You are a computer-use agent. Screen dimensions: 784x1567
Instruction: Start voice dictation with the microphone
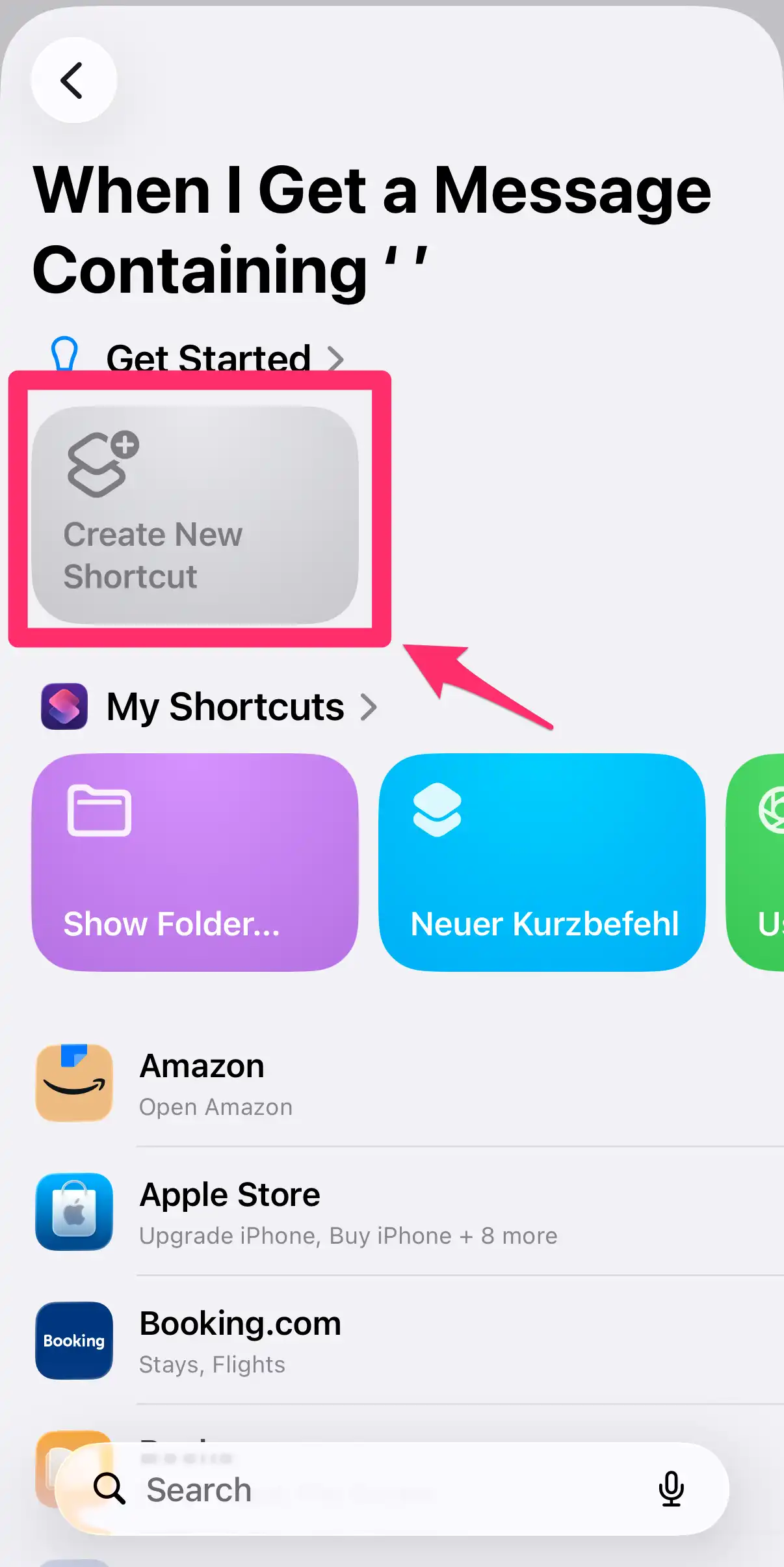point(671,1489)
